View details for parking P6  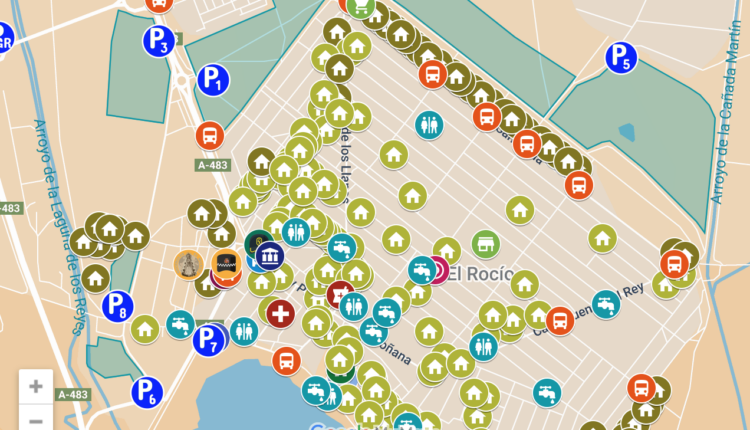click(147, 392)
